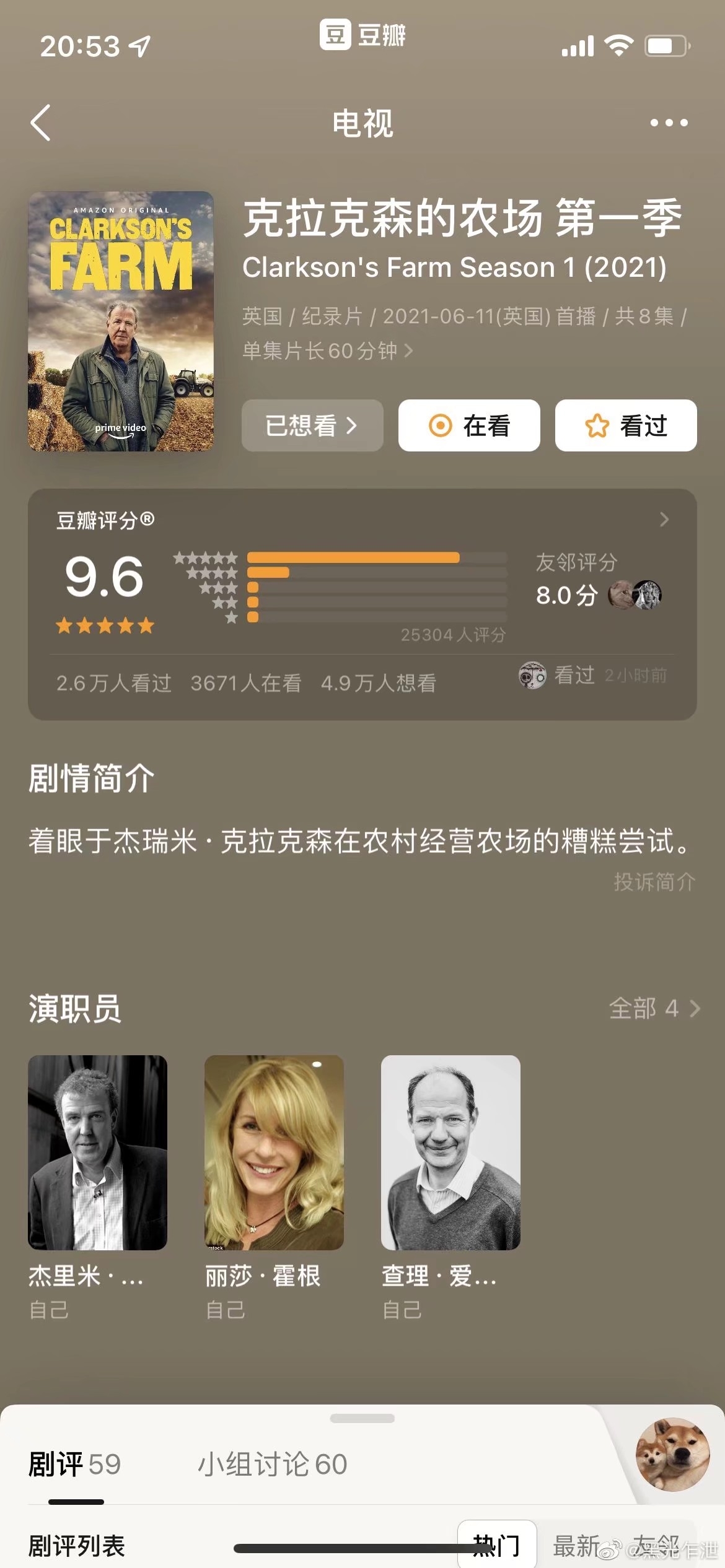Tap the Shiba dog avatar button
The height and width of the screenshot is (1568, 725).
tap(672, 1454)
